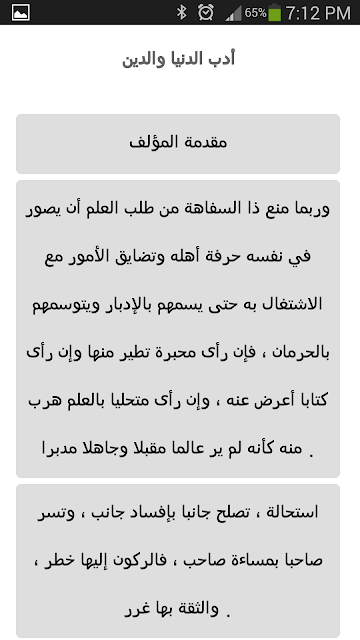Open the passage starting استحالة ، تصلح جانبا
Image resolution: width=360 pixels, height=640 pixels.
pyautogui.click(x=178, y=561)
